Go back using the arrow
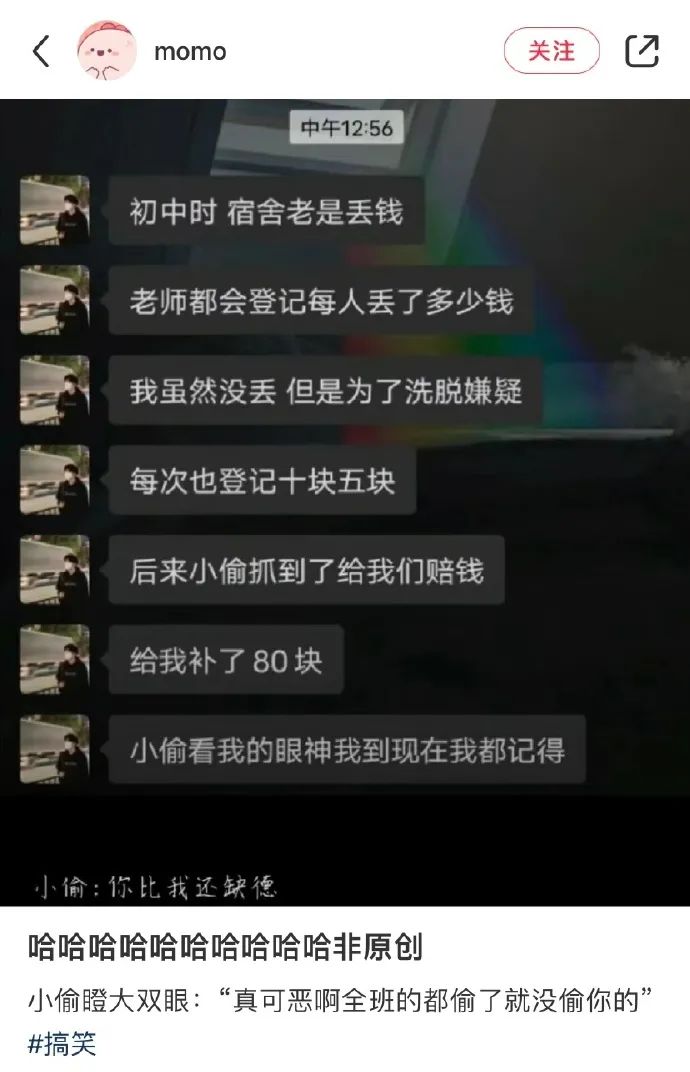690x1072 pixels. (41, 51)
